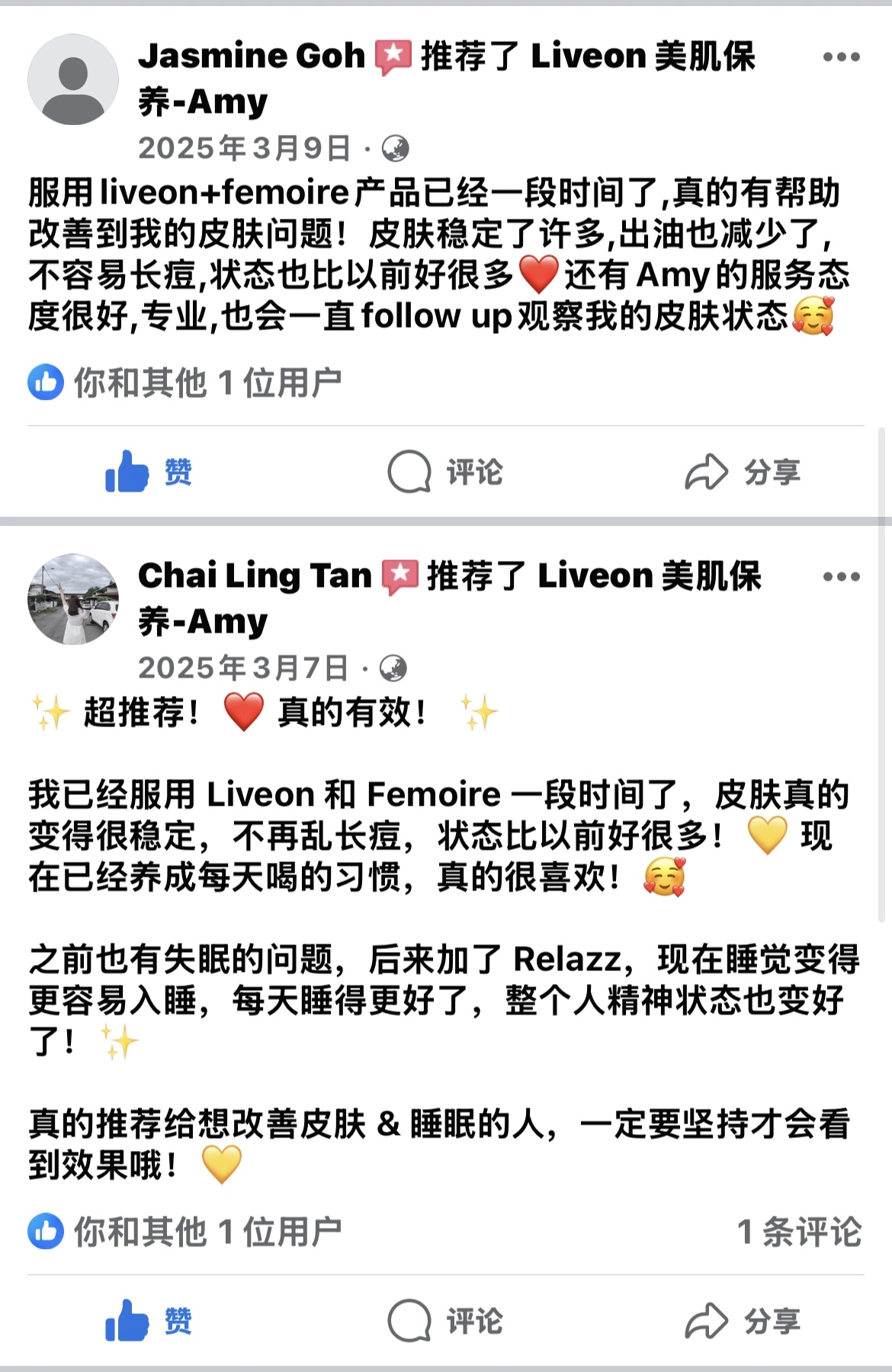Click the 分享 share arrow icon on Jasmine Goh's post
Viewport: 892px width, 1372px height.
point(705,471)
